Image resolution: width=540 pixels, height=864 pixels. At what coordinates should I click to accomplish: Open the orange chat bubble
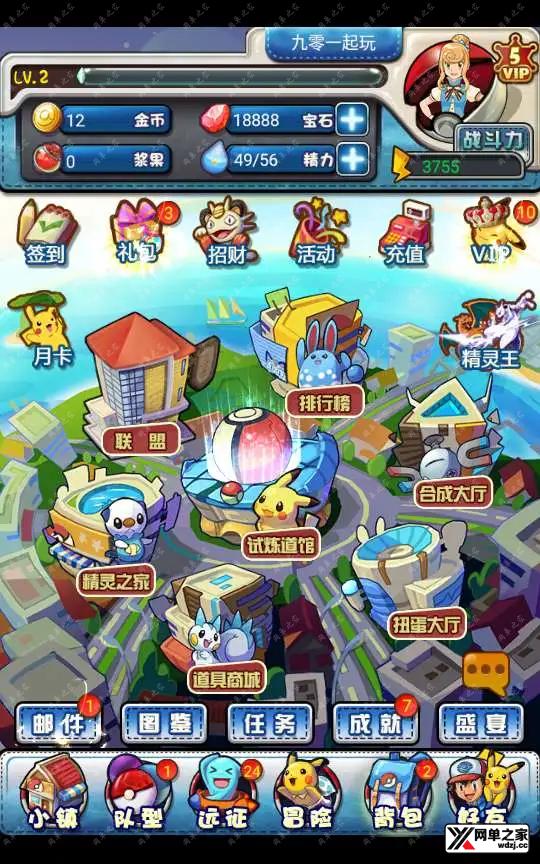(486, 672)
